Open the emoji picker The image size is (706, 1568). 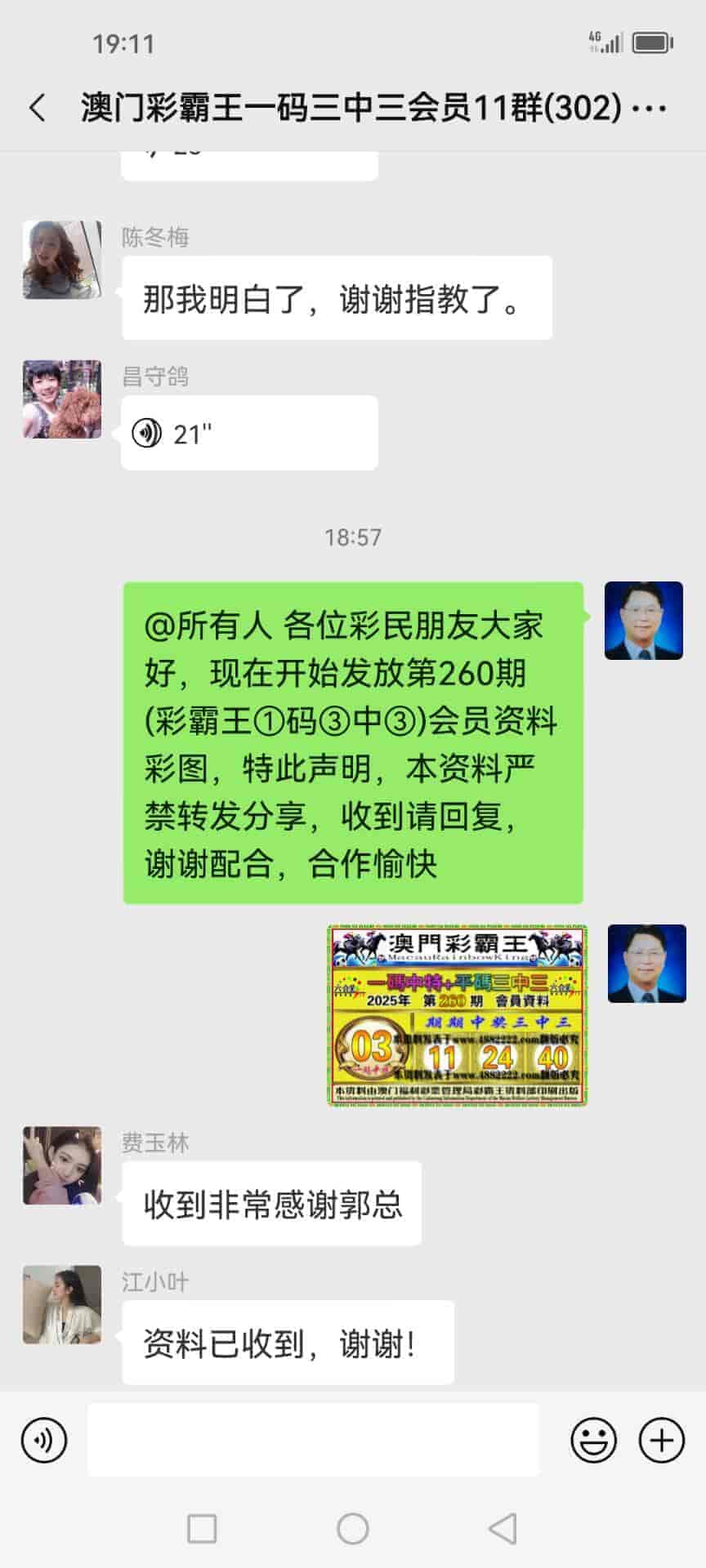[593, 1440]
